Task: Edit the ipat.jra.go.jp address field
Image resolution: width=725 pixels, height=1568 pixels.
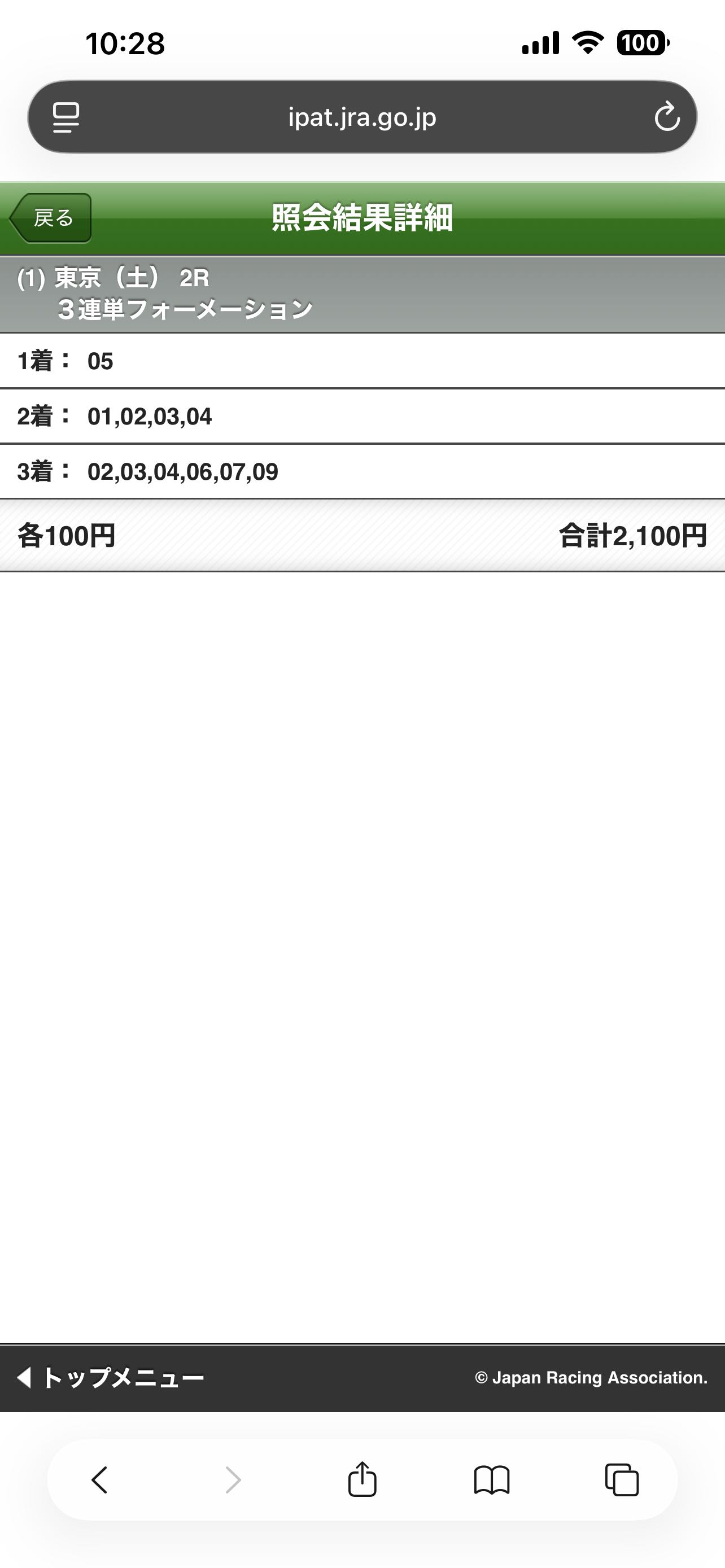Action: (x=362, y=117)
